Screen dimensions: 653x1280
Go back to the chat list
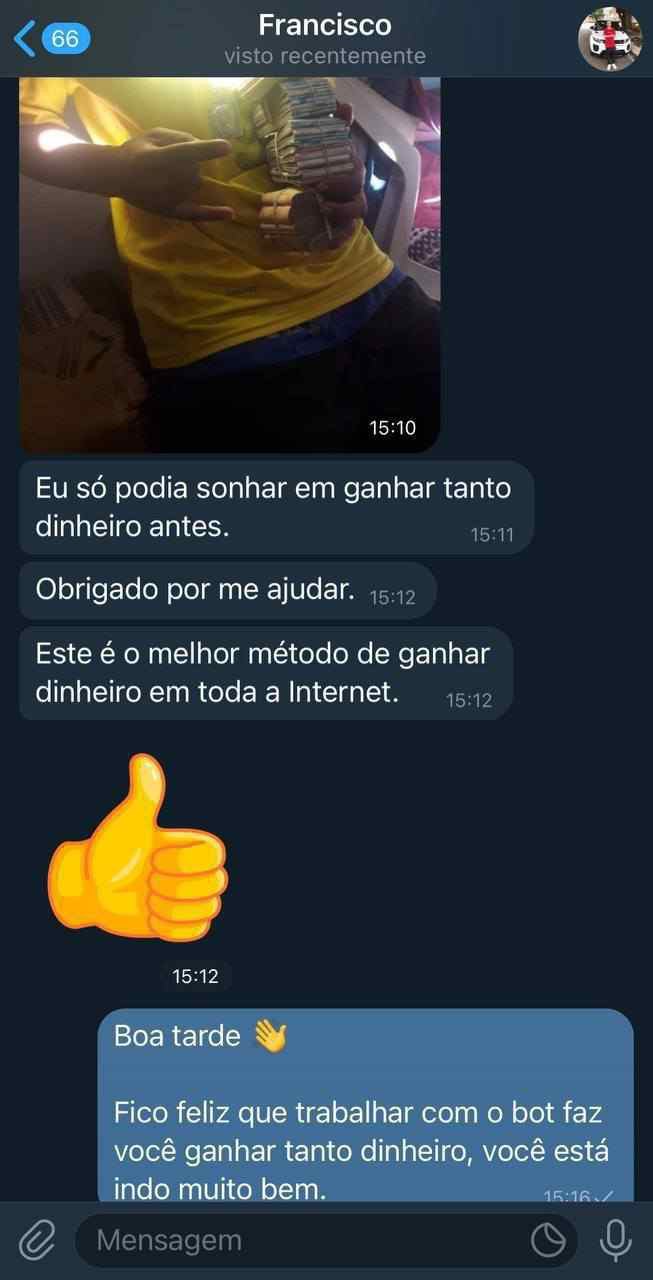[x=50, y=39]
